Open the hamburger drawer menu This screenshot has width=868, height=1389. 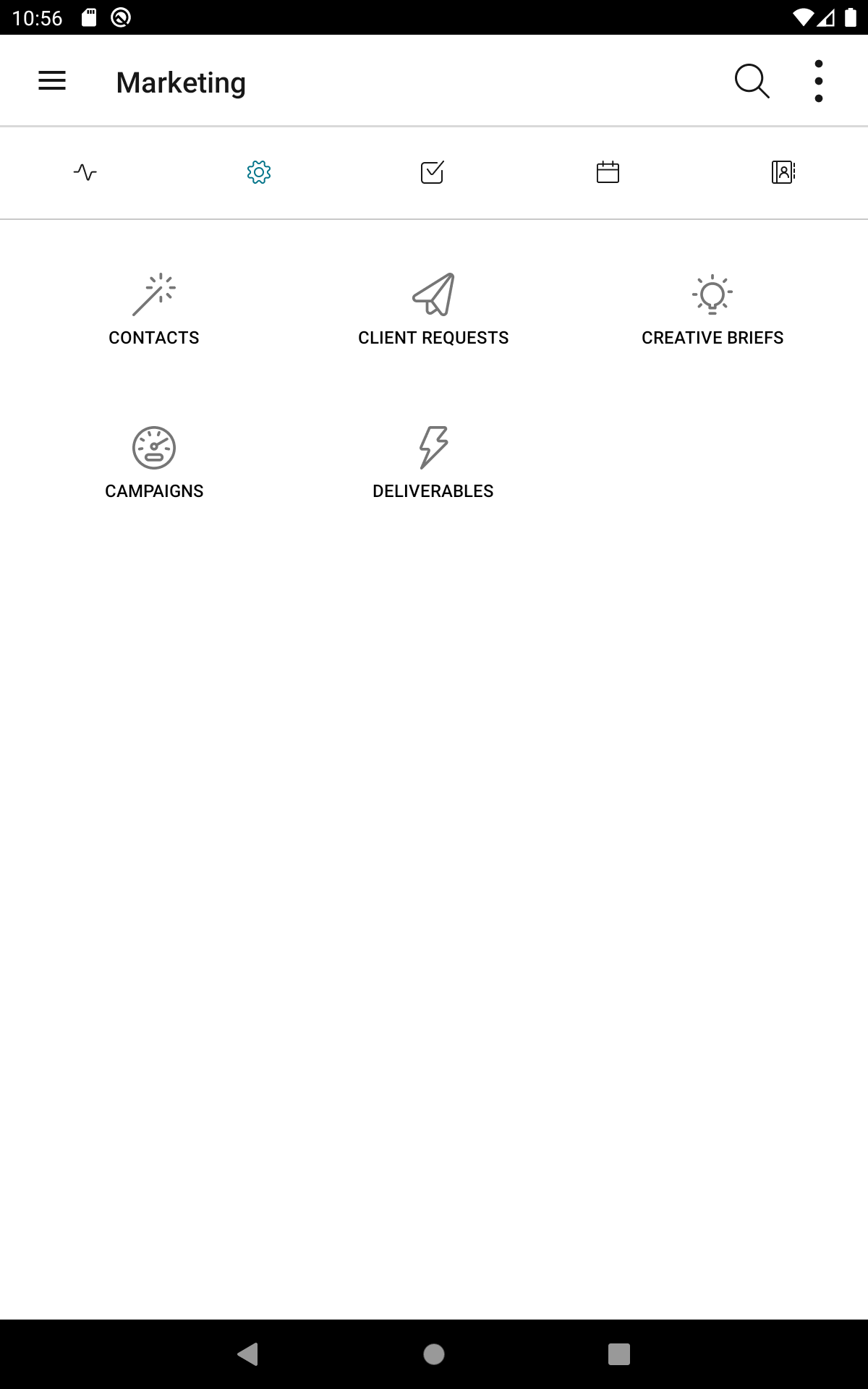click(x=52, y=81)
